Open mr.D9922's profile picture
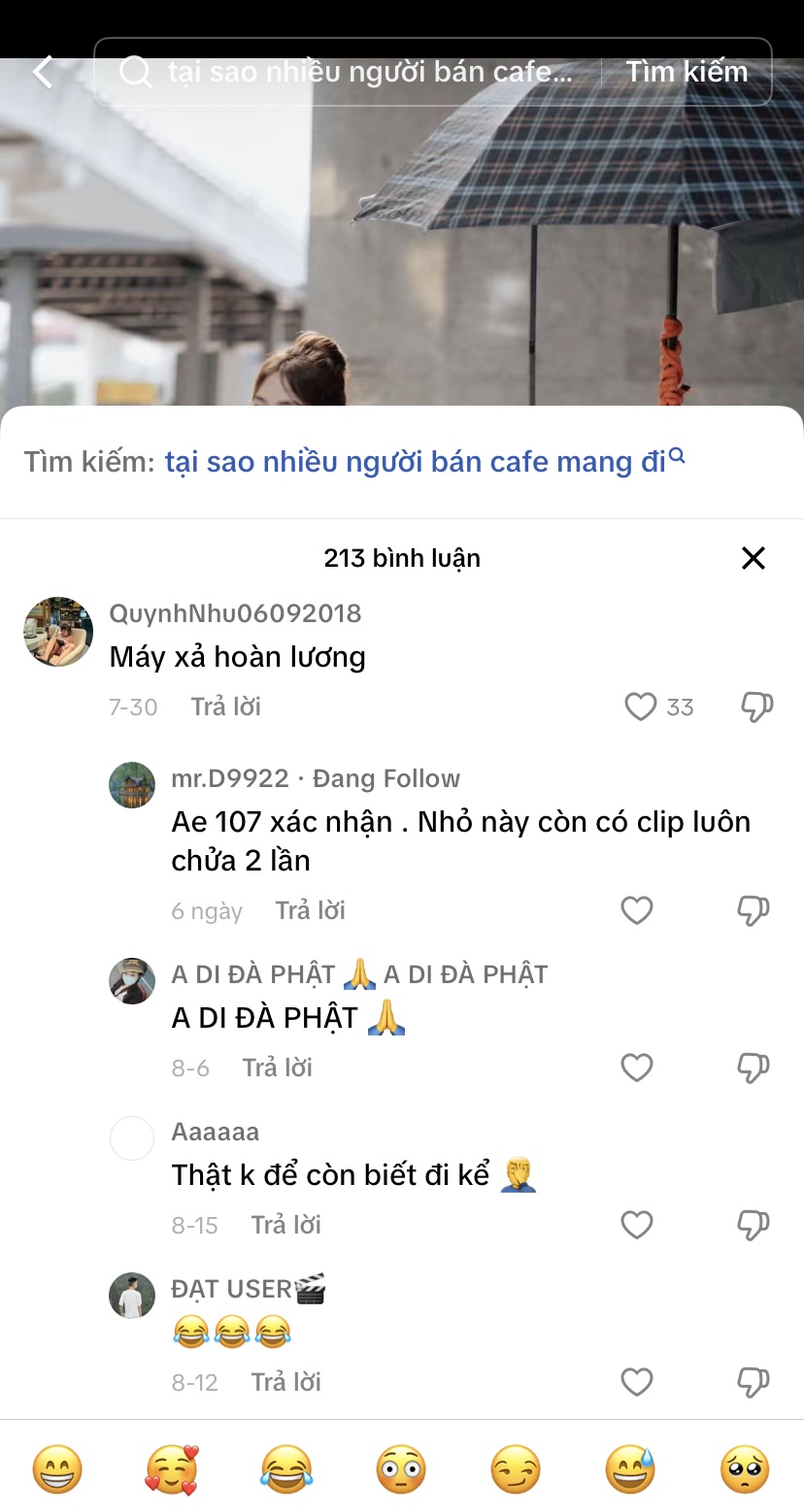804x1512 pixels. pyautogui.click(x=132, y=785)
